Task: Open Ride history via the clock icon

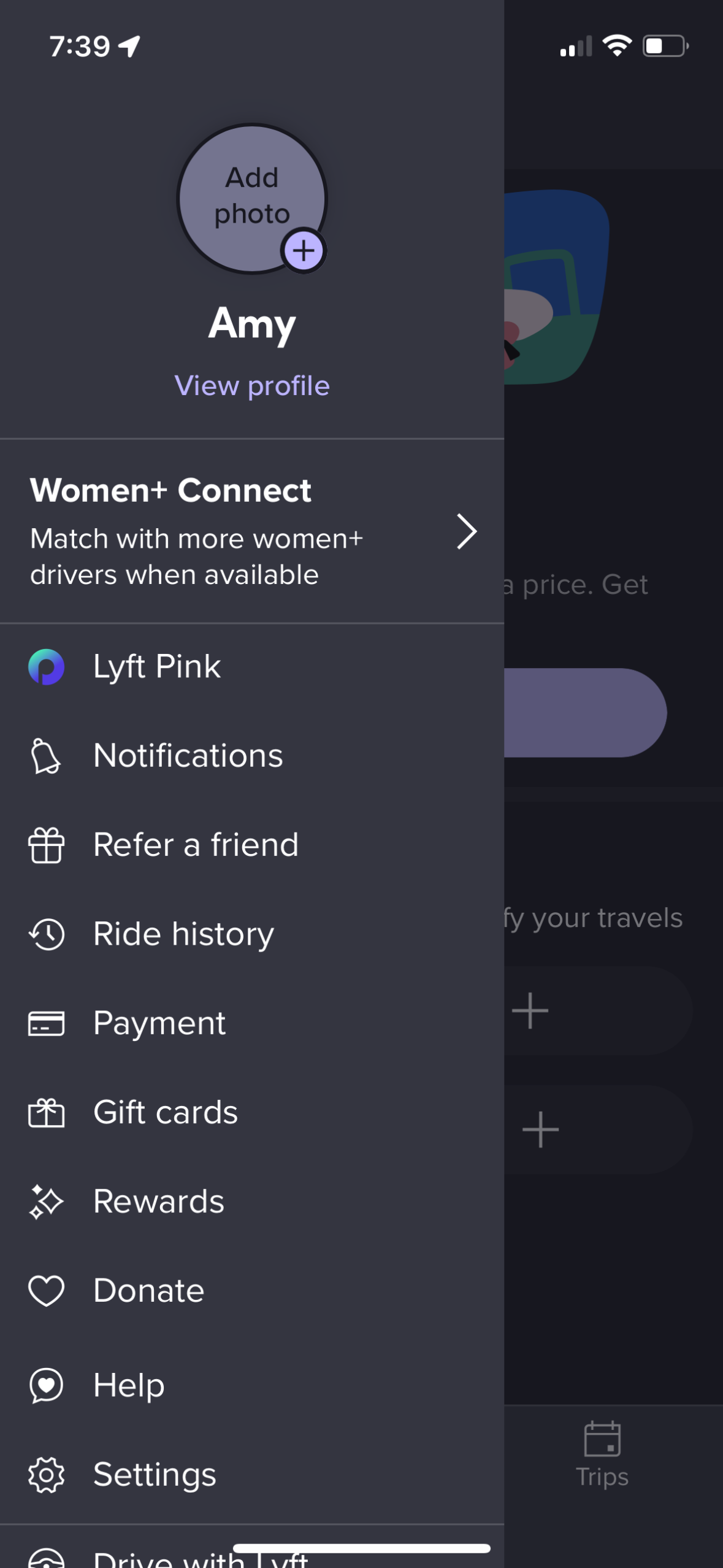Action: (x=46, y=934)
